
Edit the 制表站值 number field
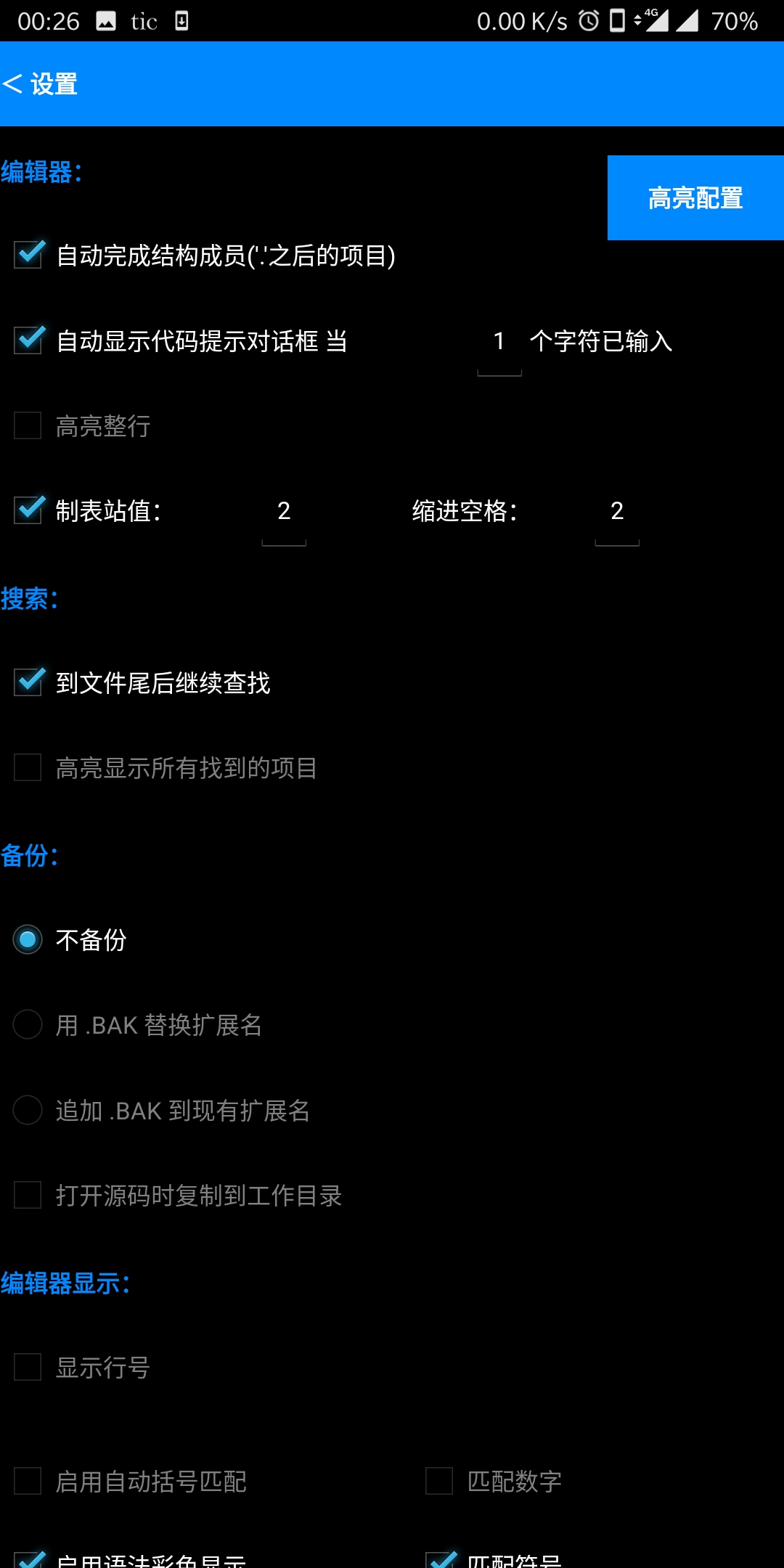click(x=284, y=512)
